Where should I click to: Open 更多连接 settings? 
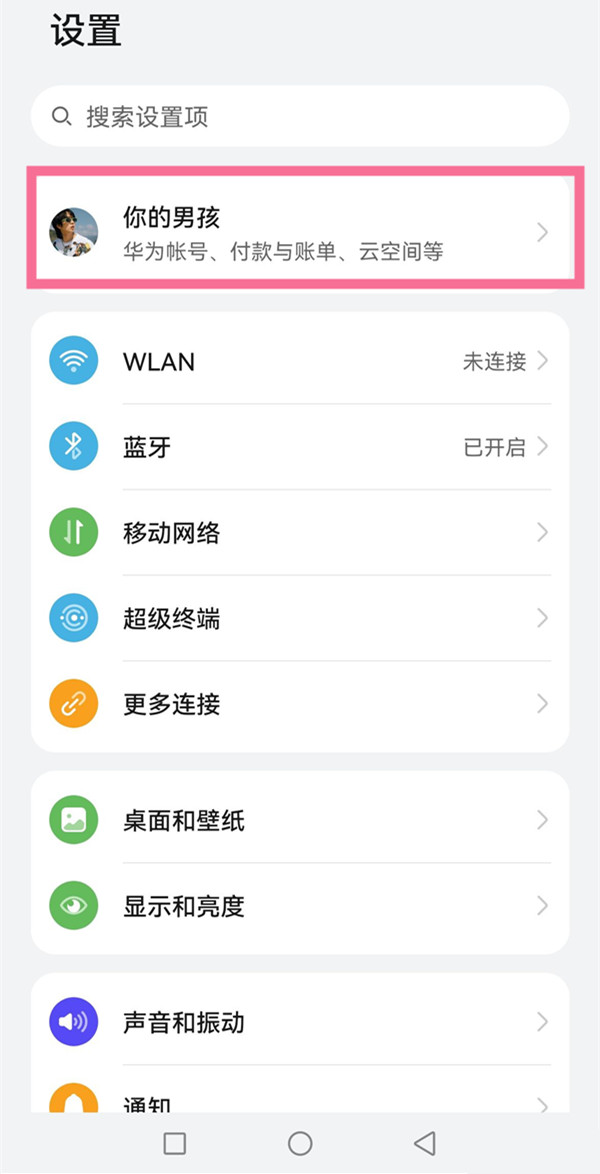coord(300,704)
